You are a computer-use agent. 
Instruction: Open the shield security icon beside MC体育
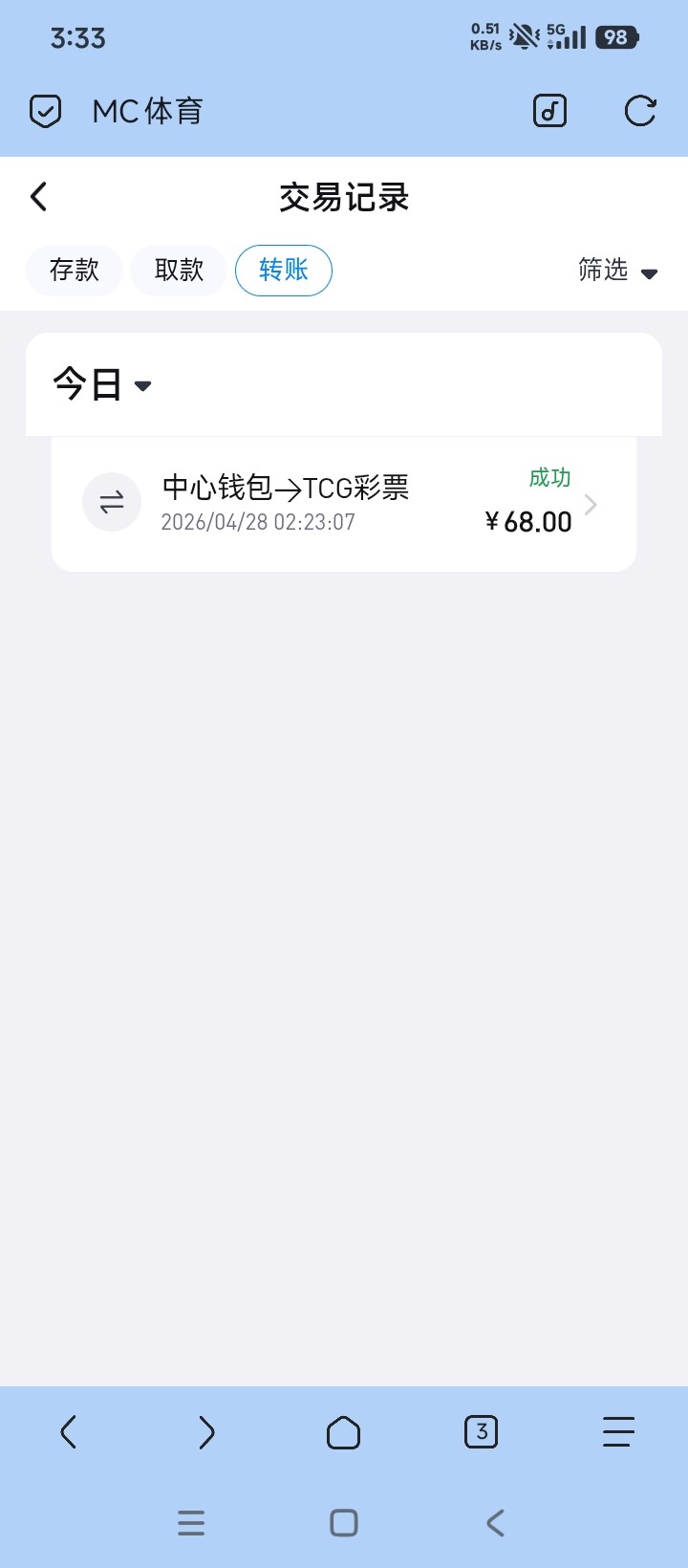click(45, 111)
